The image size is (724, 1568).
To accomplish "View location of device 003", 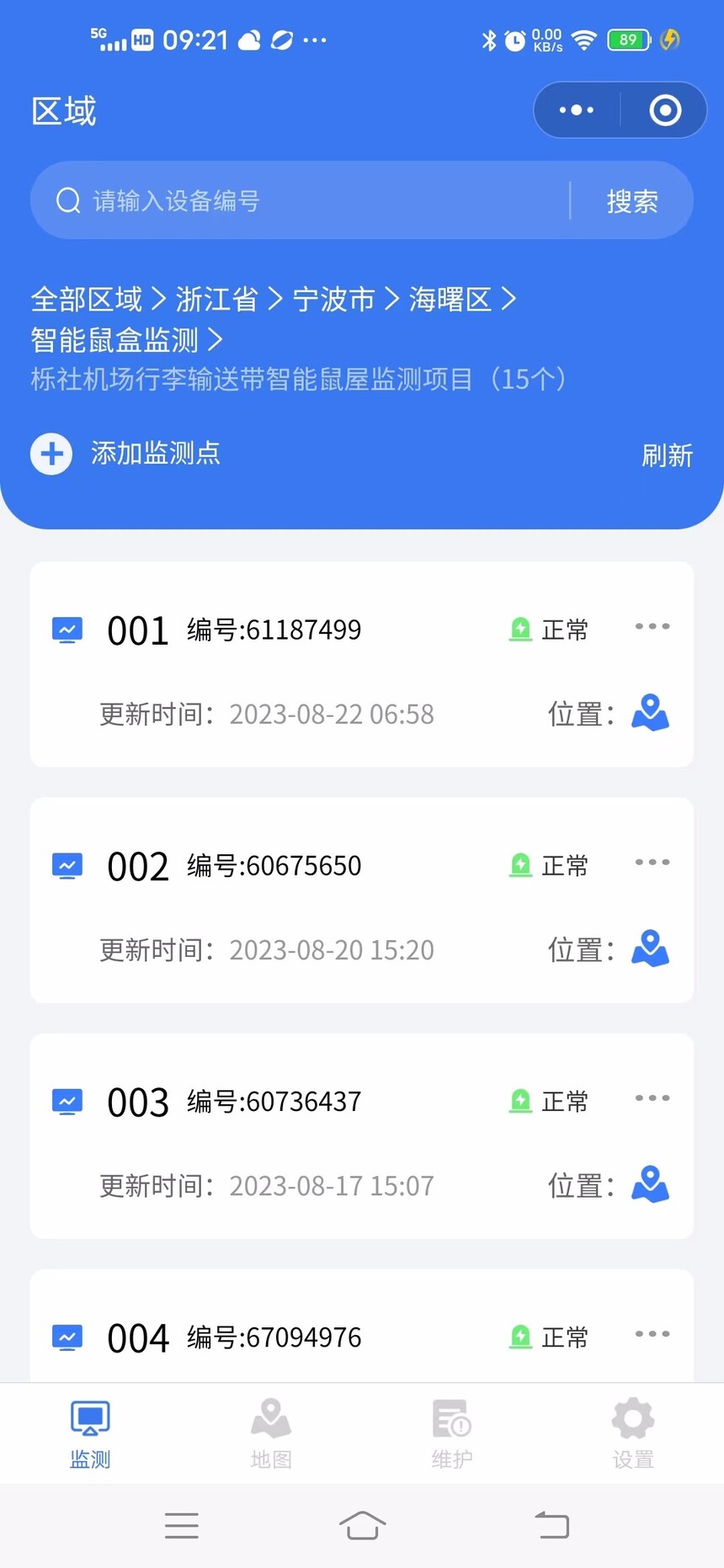I will (x=651, y=1184).
